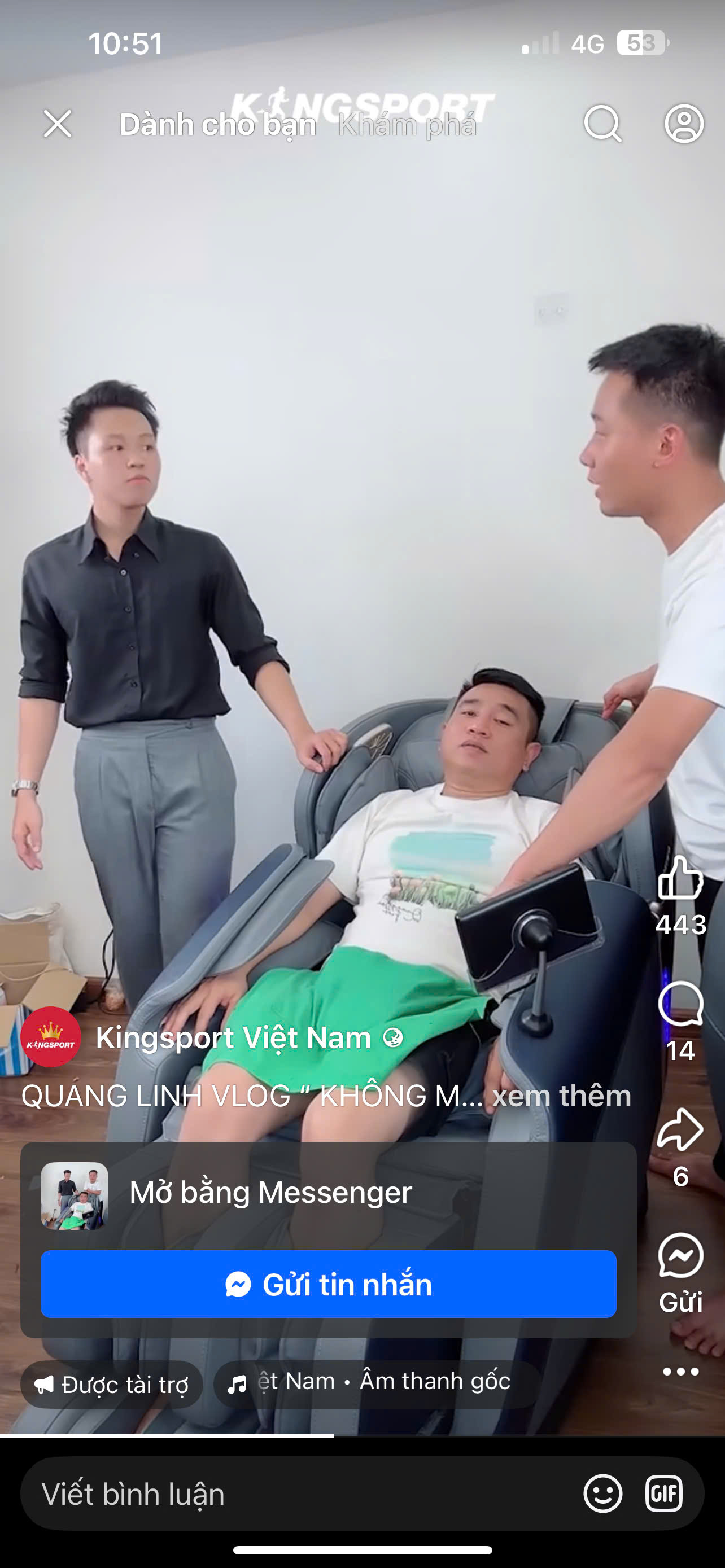Open the Kingsport Việt Nam page name

point(234,1037)
